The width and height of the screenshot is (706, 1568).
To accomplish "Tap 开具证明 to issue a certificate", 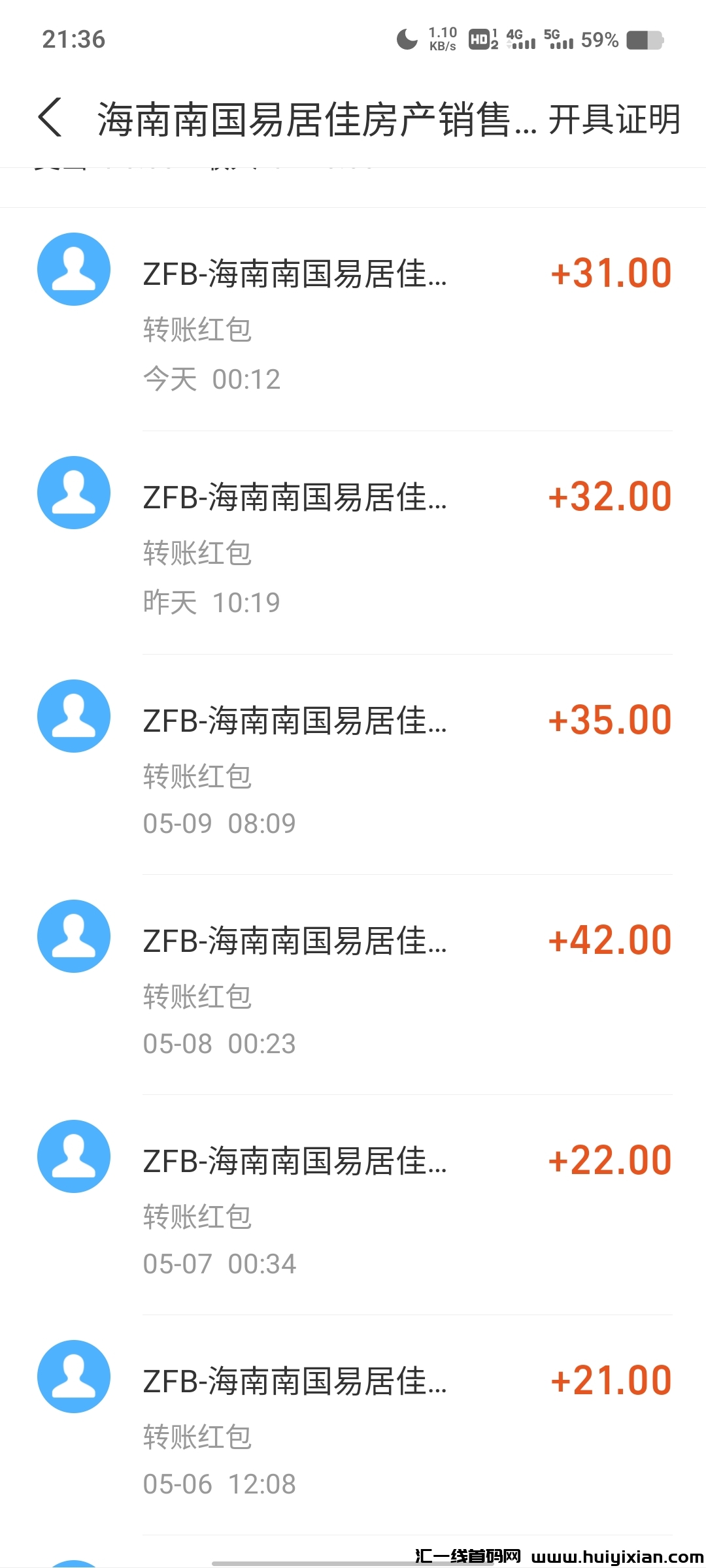I will (x=613, y=120).
